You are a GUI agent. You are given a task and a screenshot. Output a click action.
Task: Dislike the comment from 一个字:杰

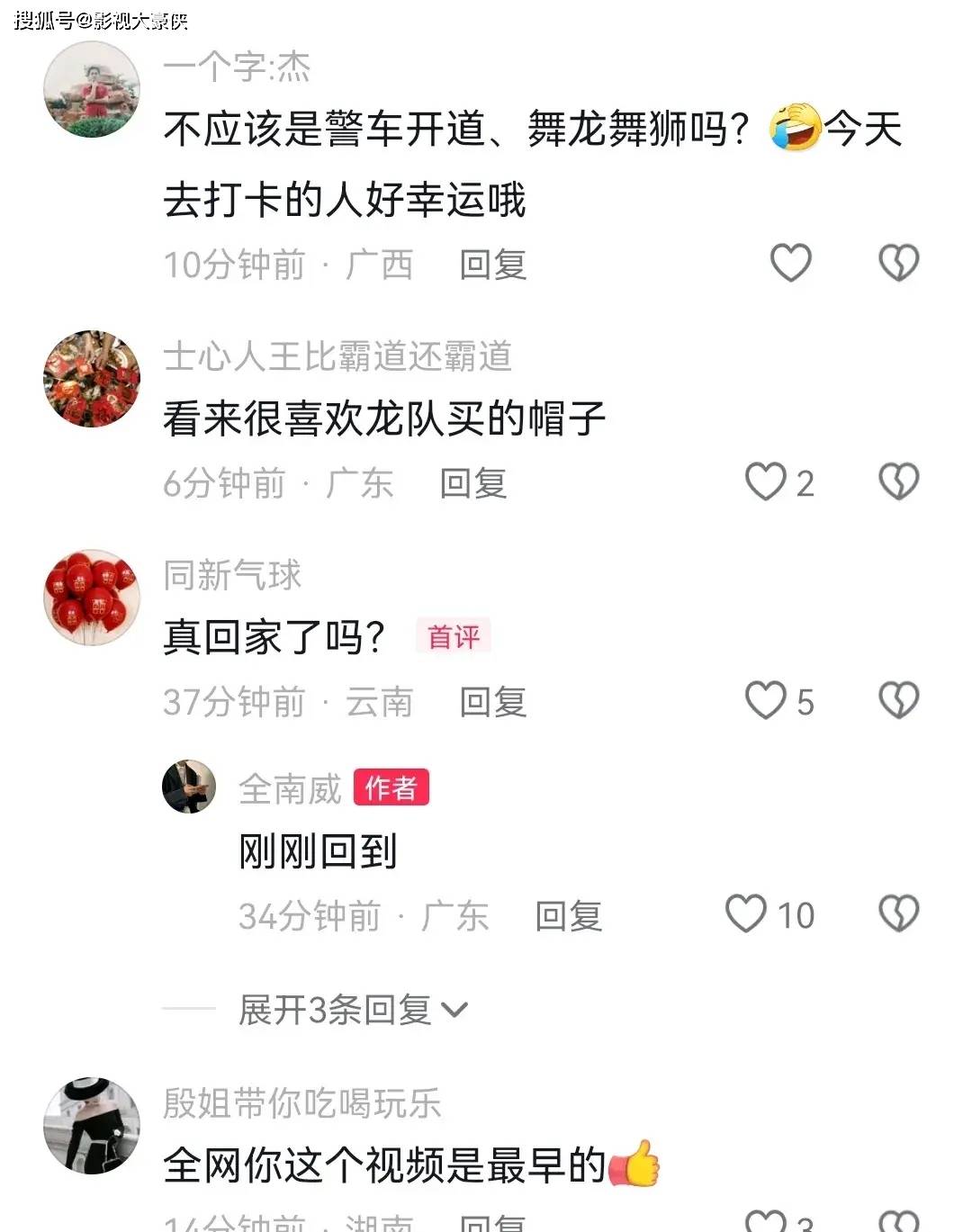click(898, 263)
